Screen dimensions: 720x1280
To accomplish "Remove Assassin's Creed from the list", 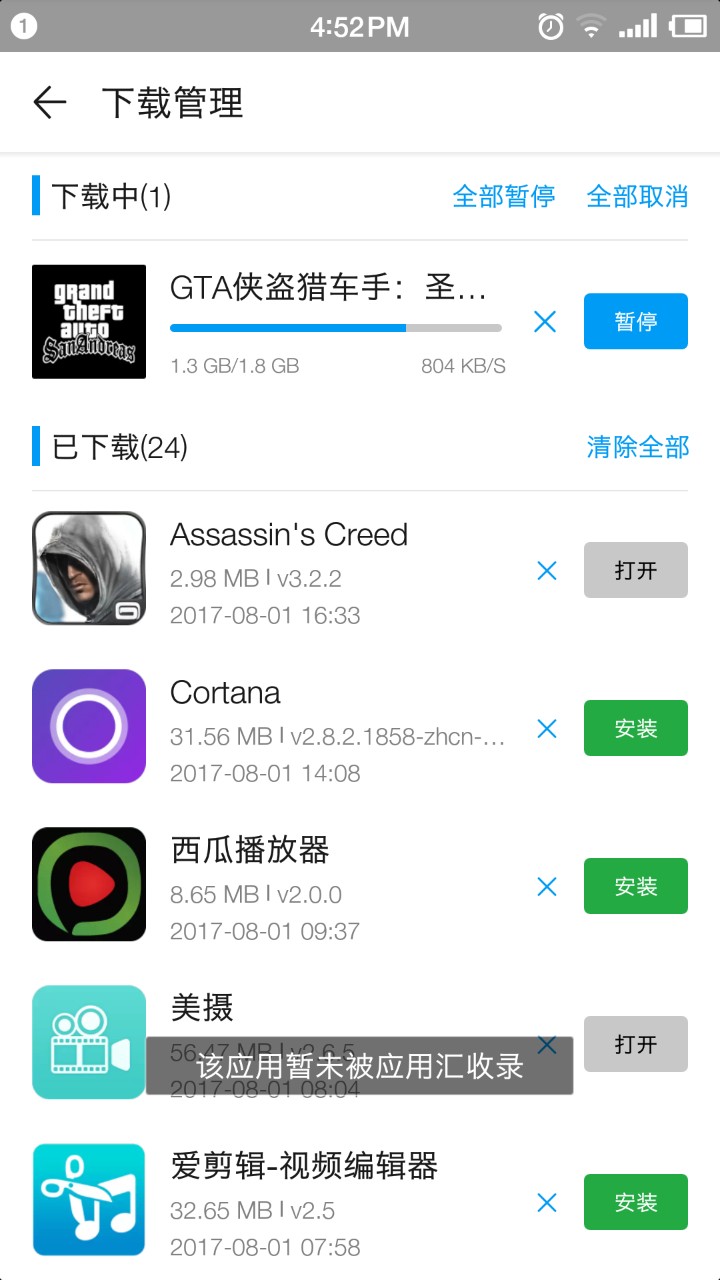I will (547, 570).
